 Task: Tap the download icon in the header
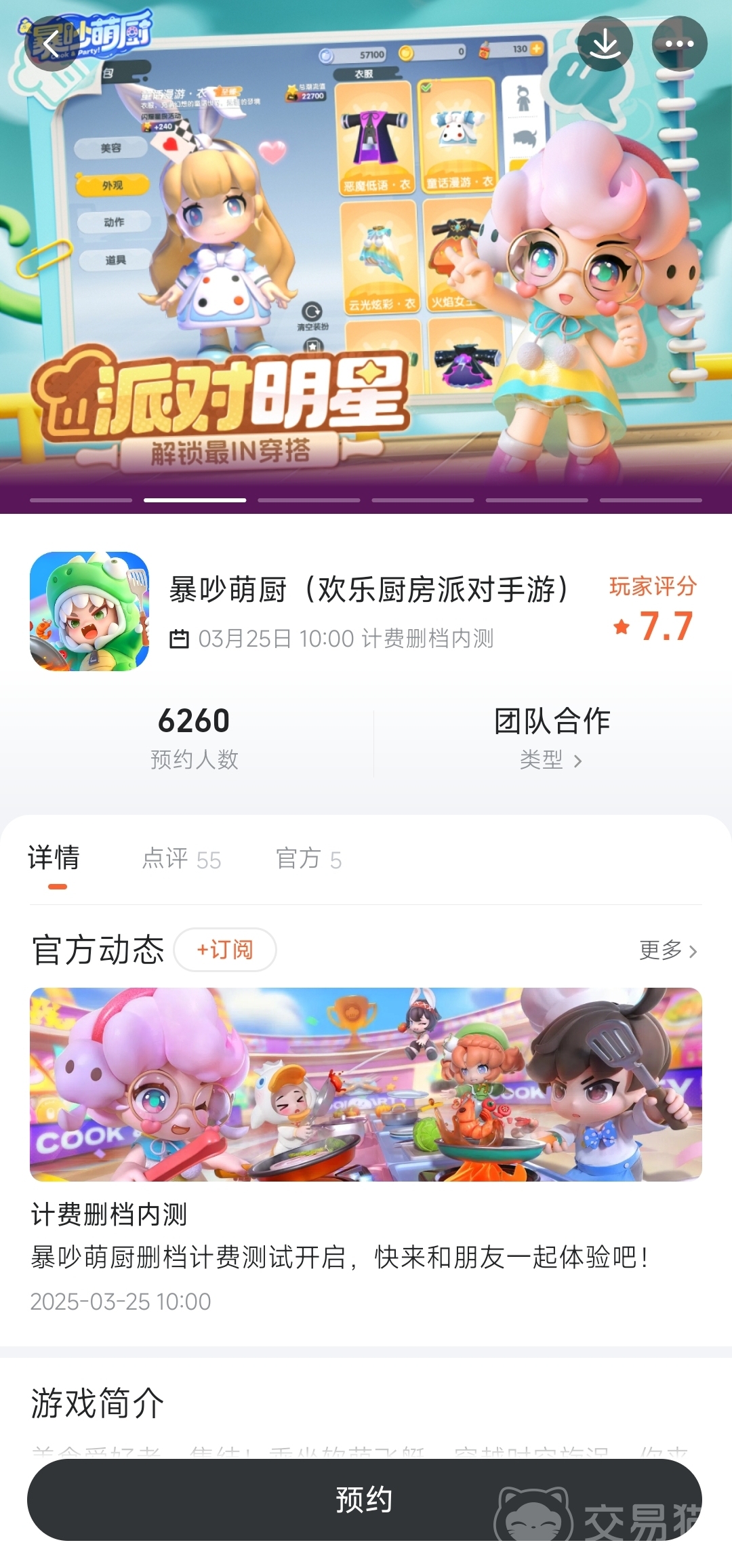[x=605, y=45]
